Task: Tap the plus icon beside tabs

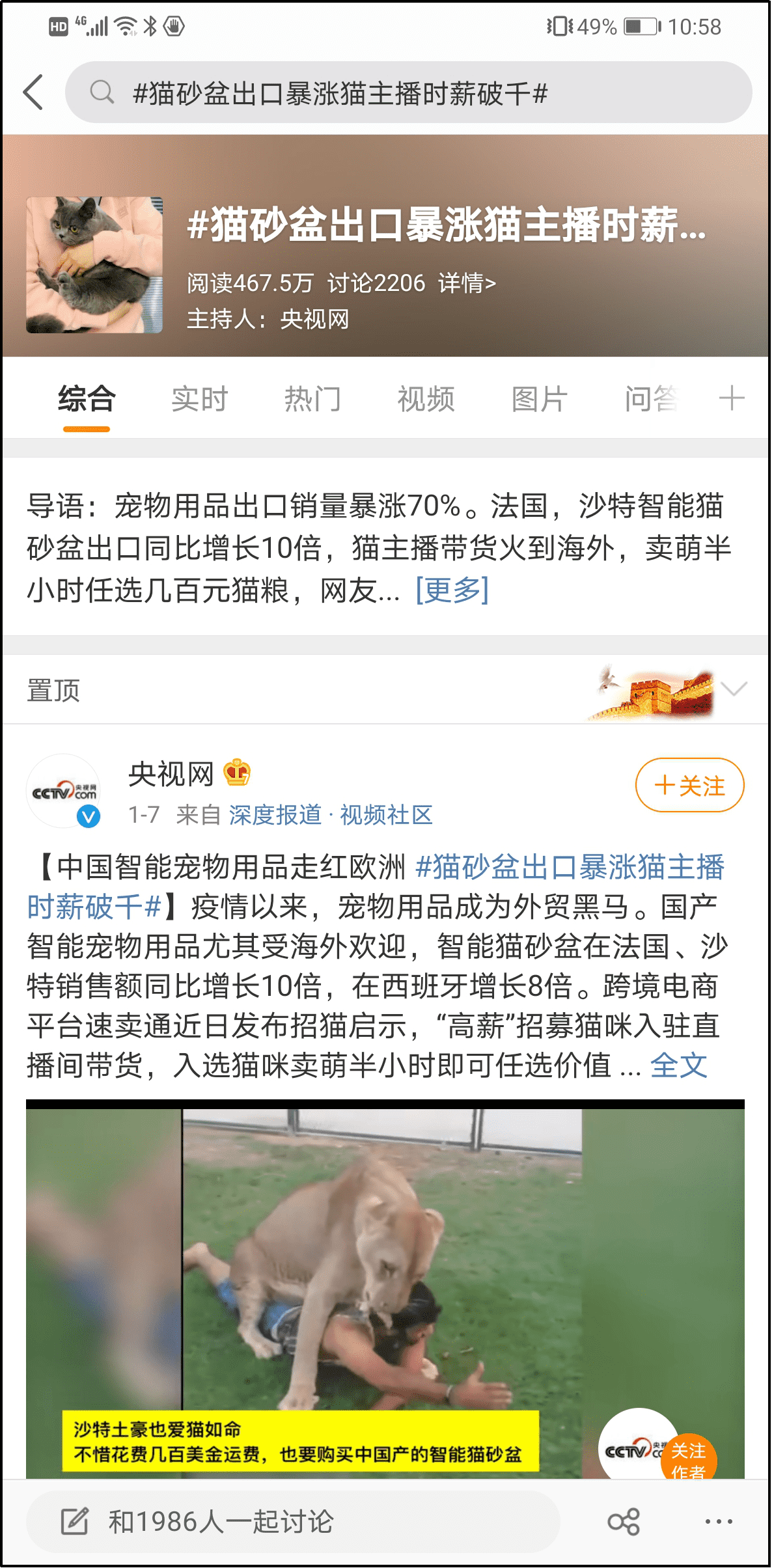Action: point(732,398)
